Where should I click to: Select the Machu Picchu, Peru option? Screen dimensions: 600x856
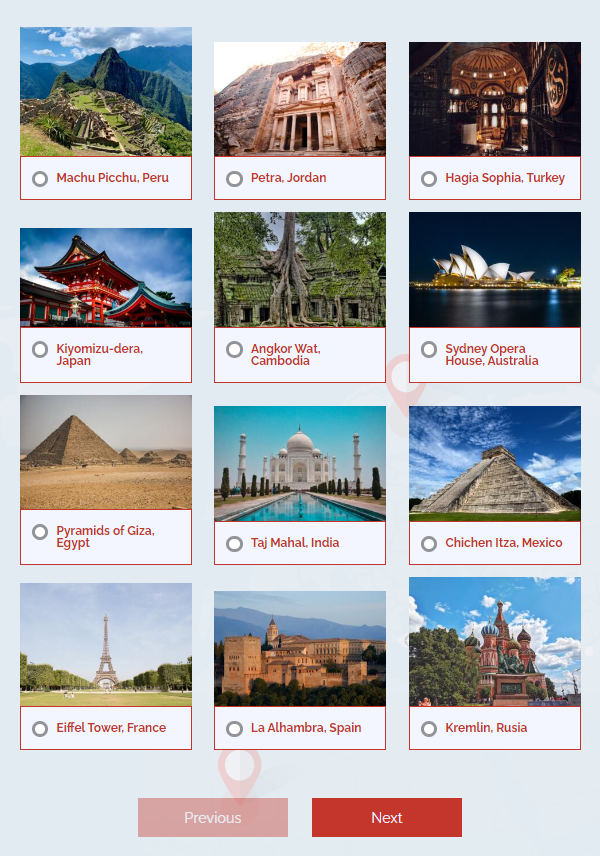40,178
